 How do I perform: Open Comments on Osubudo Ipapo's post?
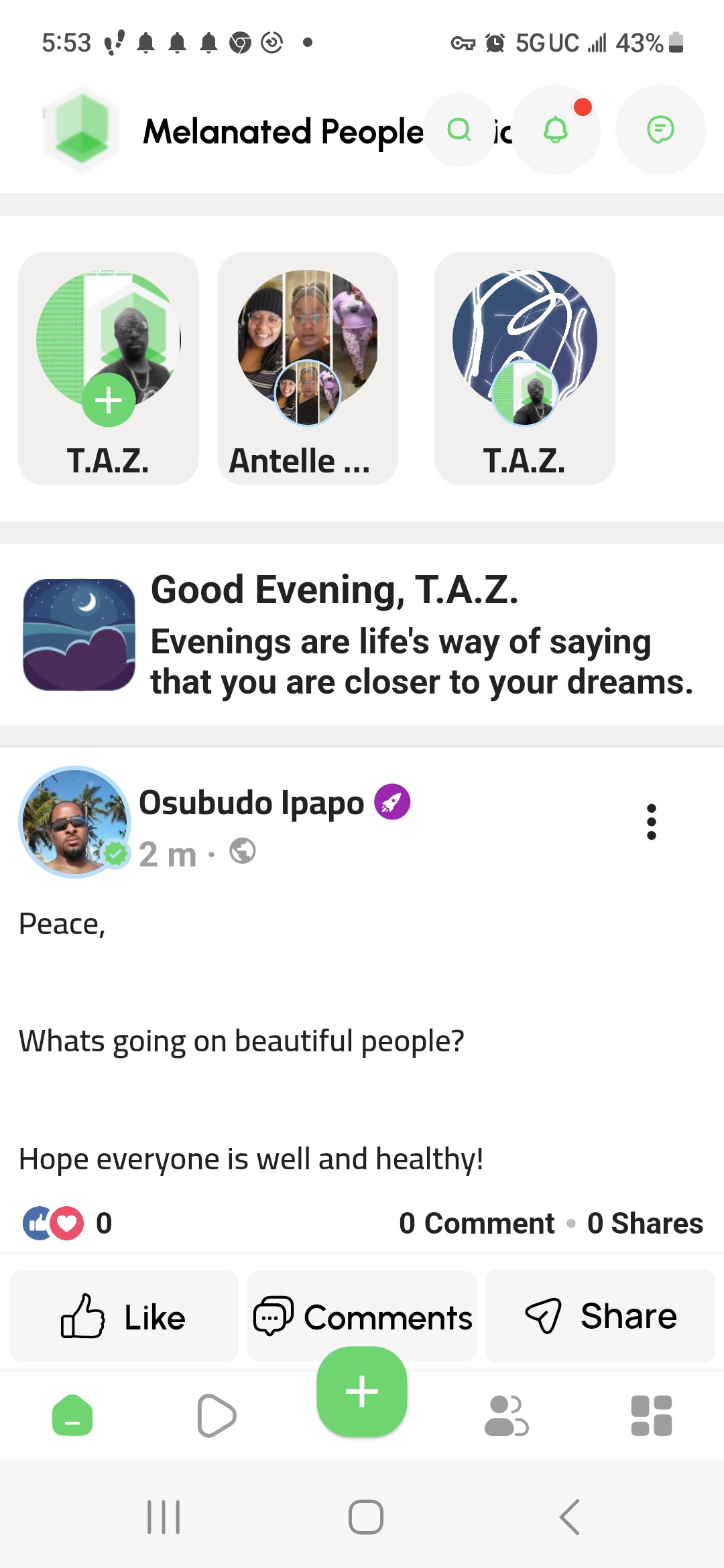click(x=362, y=1317)
